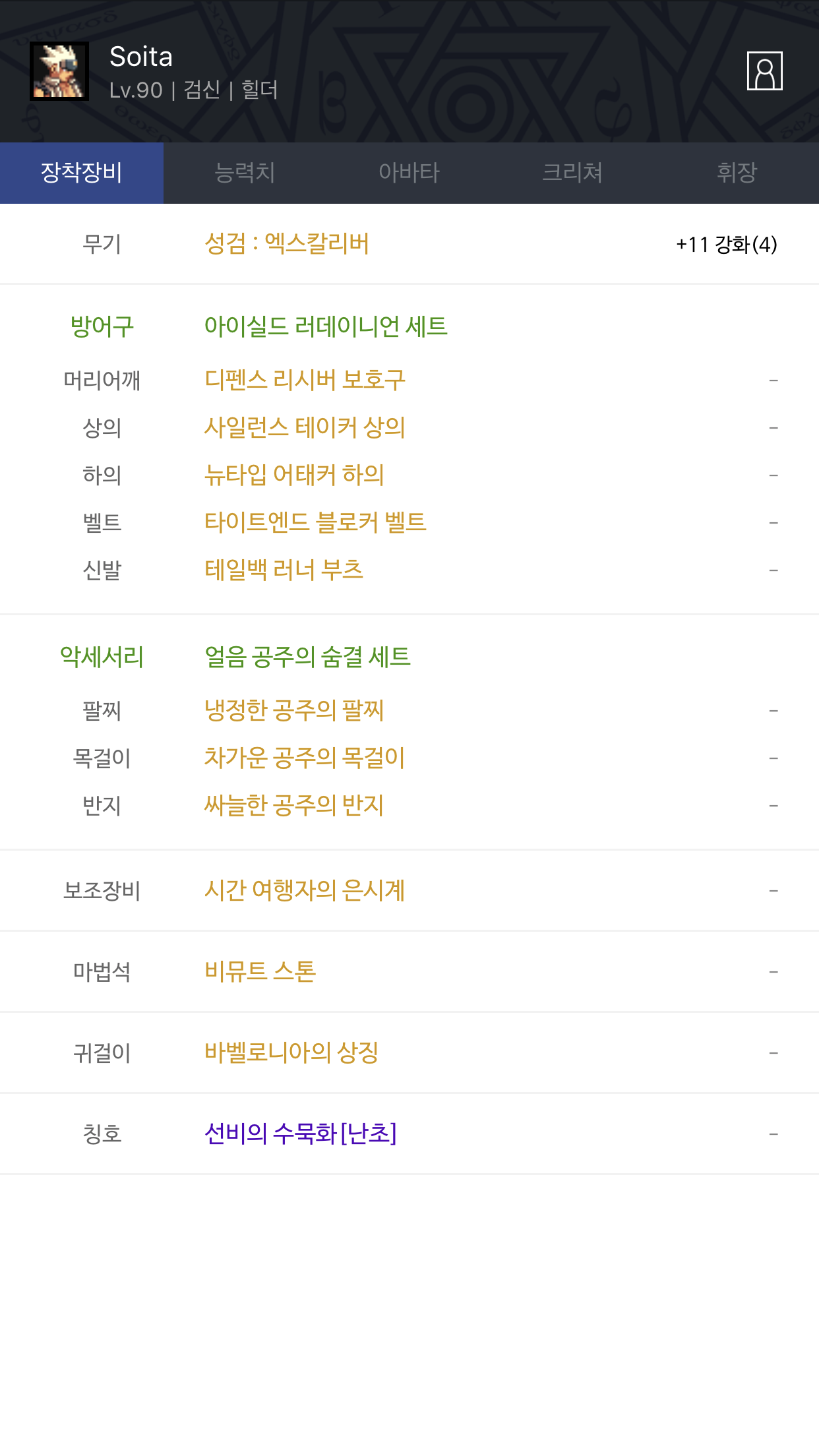
Task: Select the 장착장비 tab
Action: pyautogui.click(x=82, y=173)
